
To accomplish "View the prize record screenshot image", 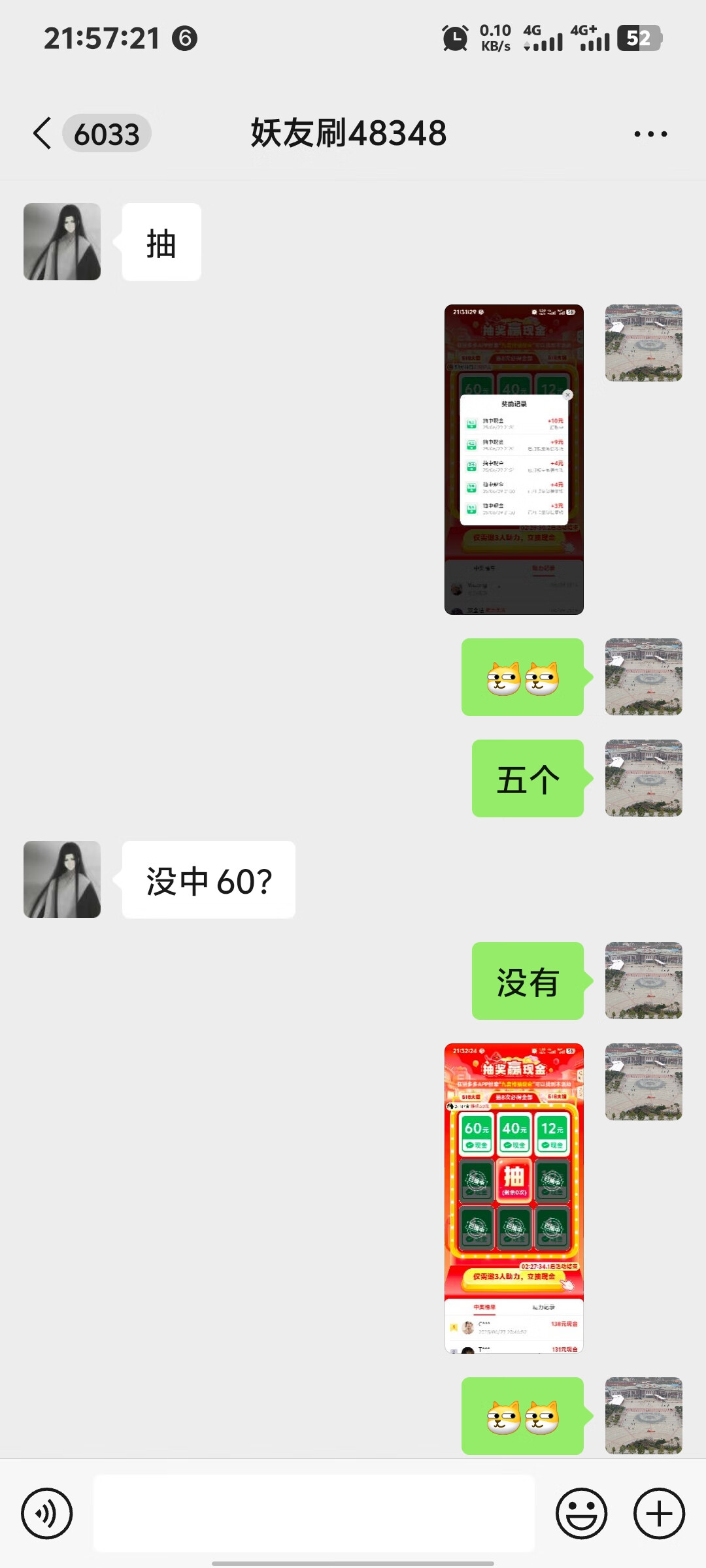I will coord(514,459).
